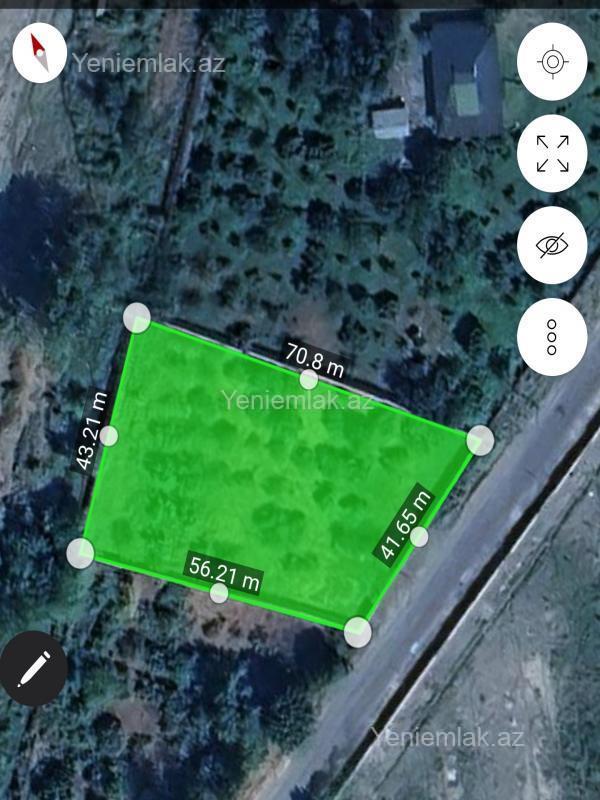Screen dimensions: 600x800
Task: Select the midpoint handle on 43.21 m side
Action: pyautogui.click(x=109, y=436)
